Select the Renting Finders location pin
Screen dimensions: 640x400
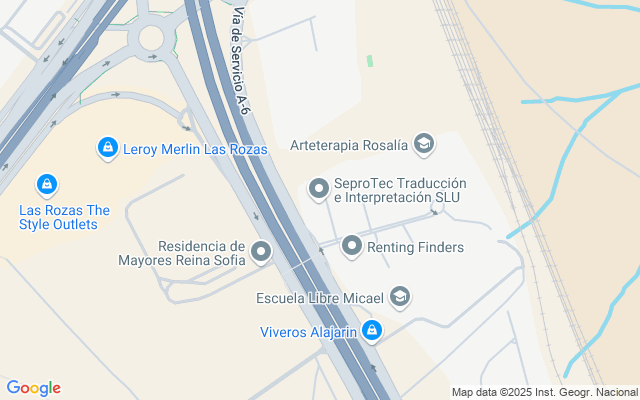point(352,247)
